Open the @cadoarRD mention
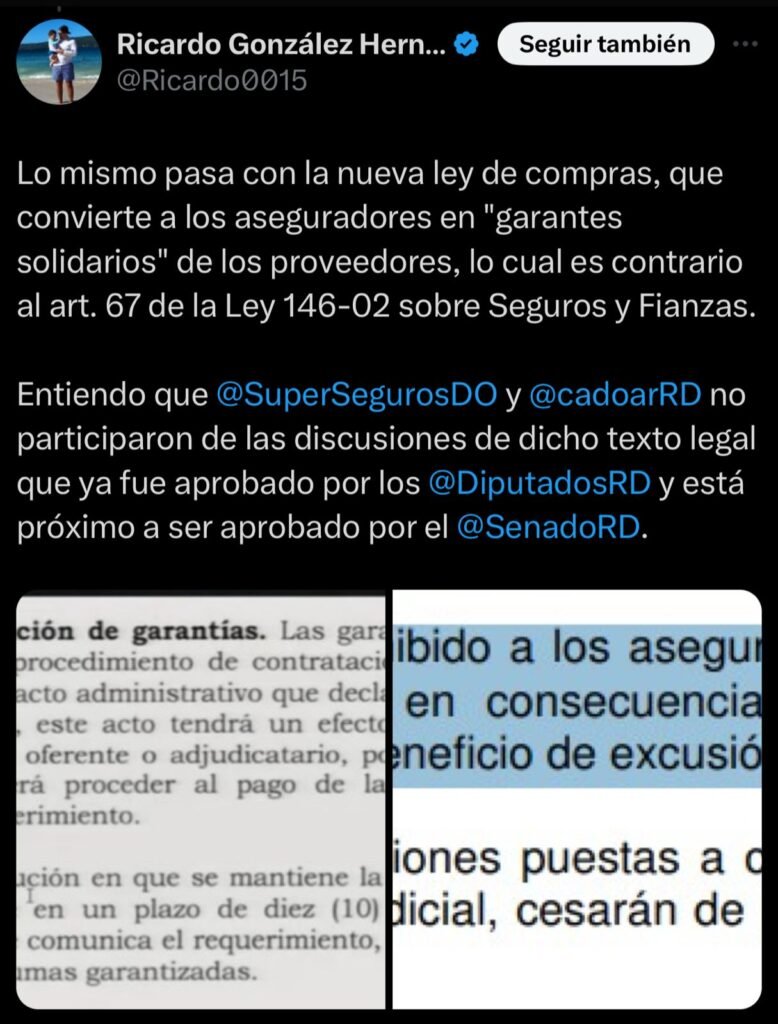 (614, 395)
